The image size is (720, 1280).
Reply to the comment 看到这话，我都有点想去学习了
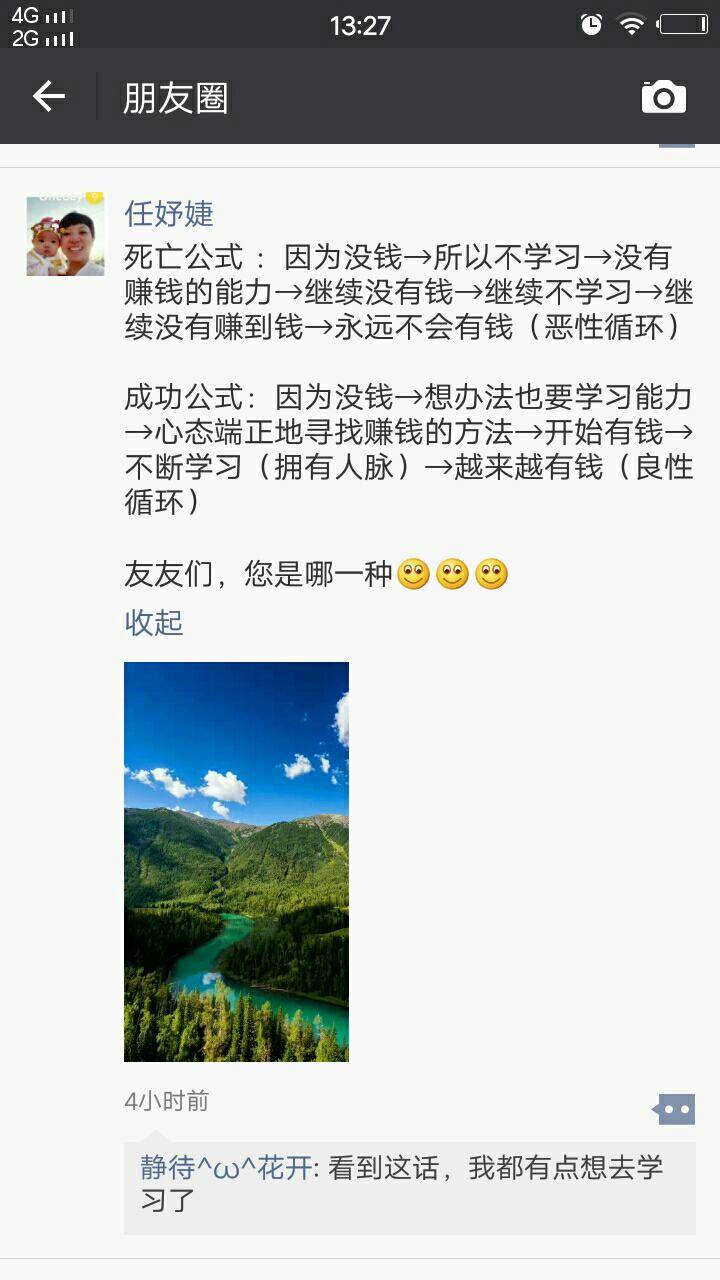point(470,1184)
